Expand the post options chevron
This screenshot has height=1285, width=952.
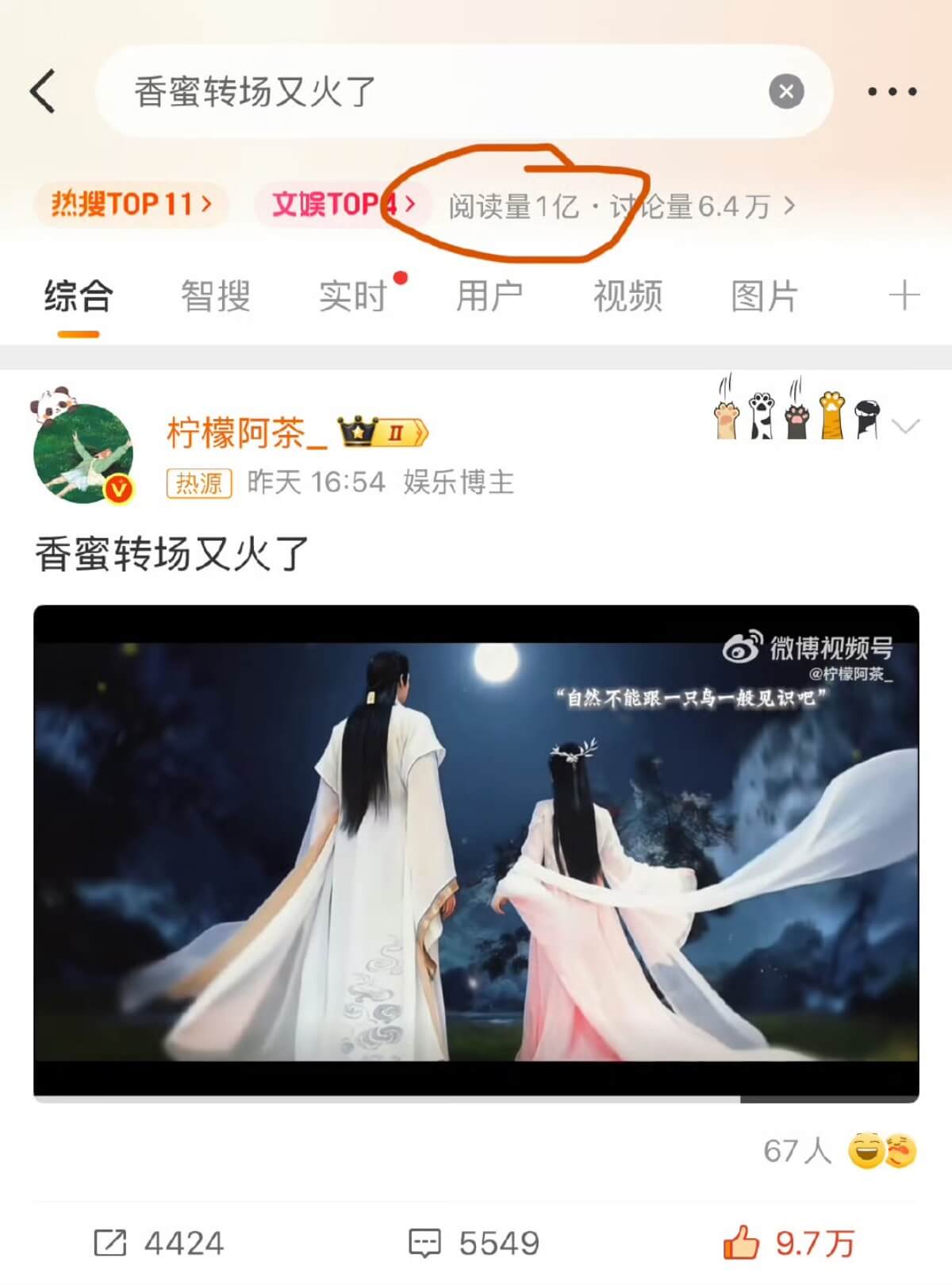905,426
